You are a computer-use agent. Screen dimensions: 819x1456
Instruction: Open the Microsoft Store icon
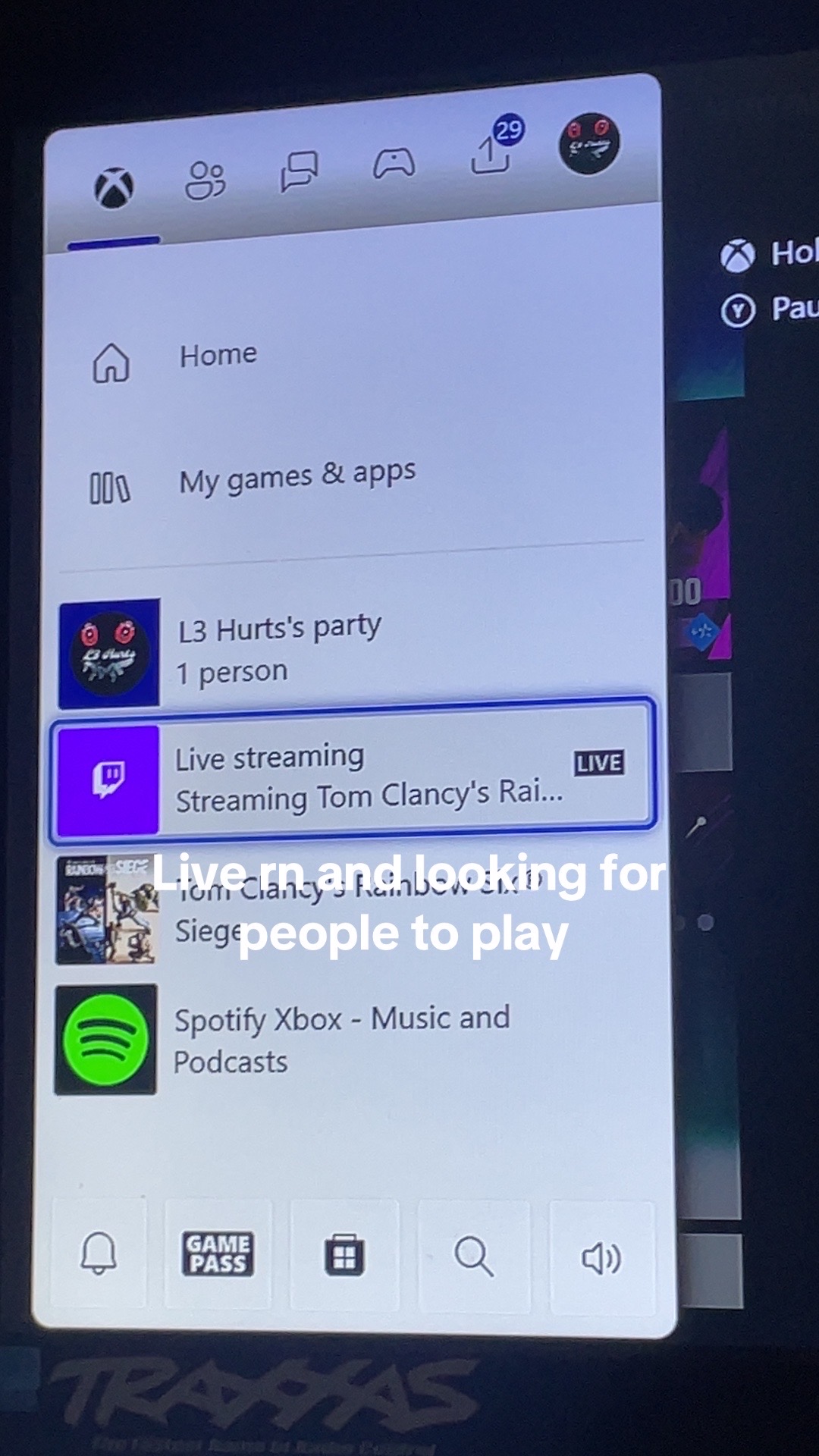[344, 1256]
